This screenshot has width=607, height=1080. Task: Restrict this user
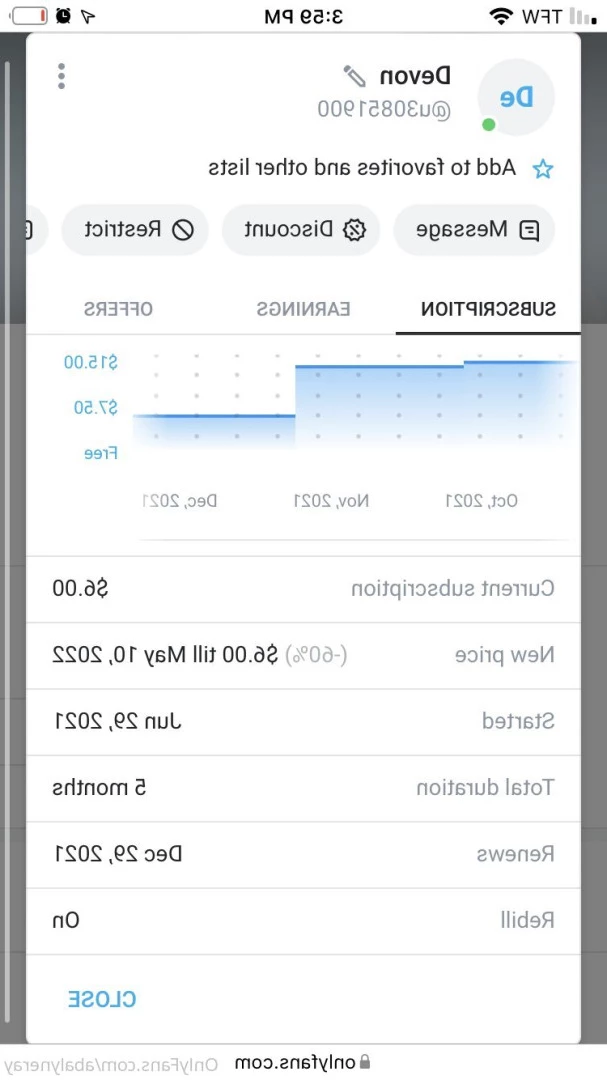coord(136,230)
